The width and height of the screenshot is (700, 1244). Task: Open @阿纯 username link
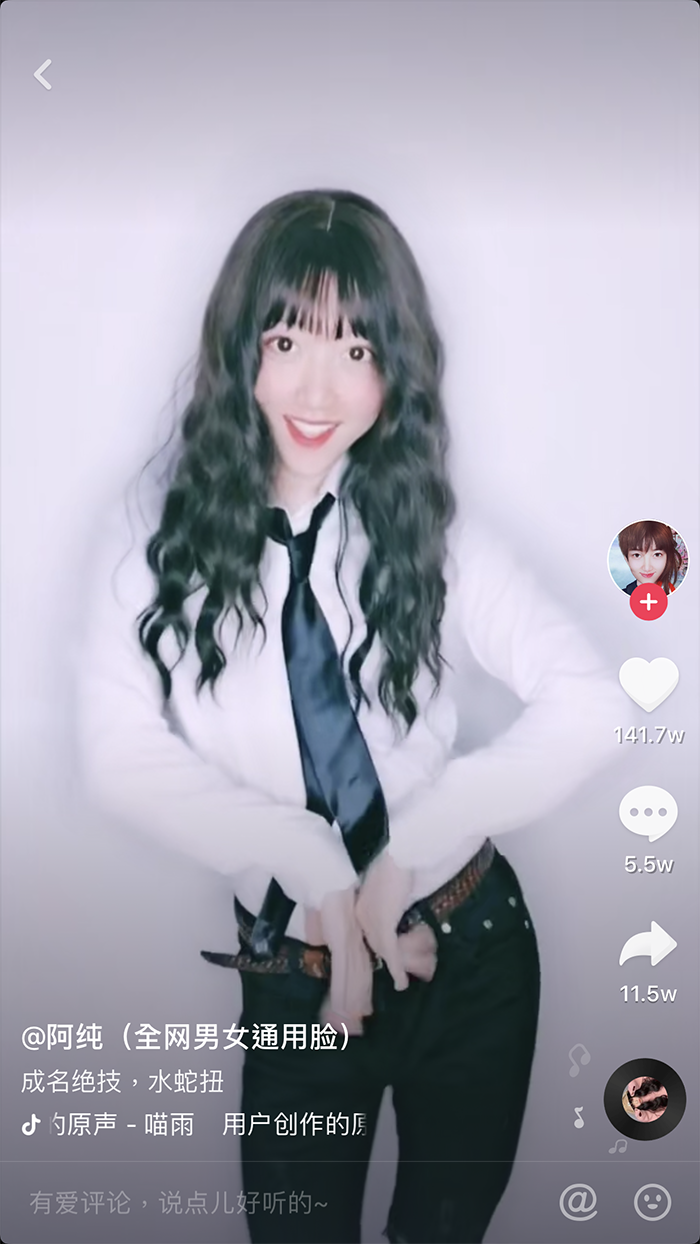point(187,1038)
